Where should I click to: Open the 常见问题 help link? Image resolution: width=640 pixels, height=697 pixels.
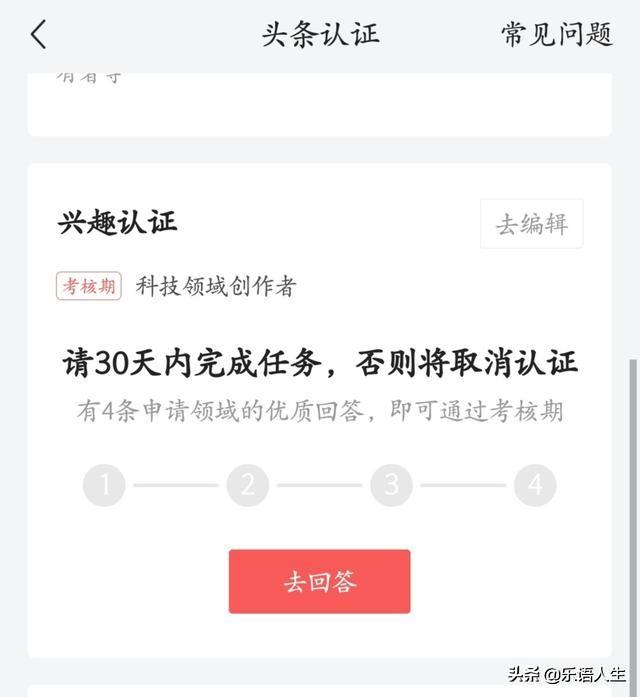(556, 34)
